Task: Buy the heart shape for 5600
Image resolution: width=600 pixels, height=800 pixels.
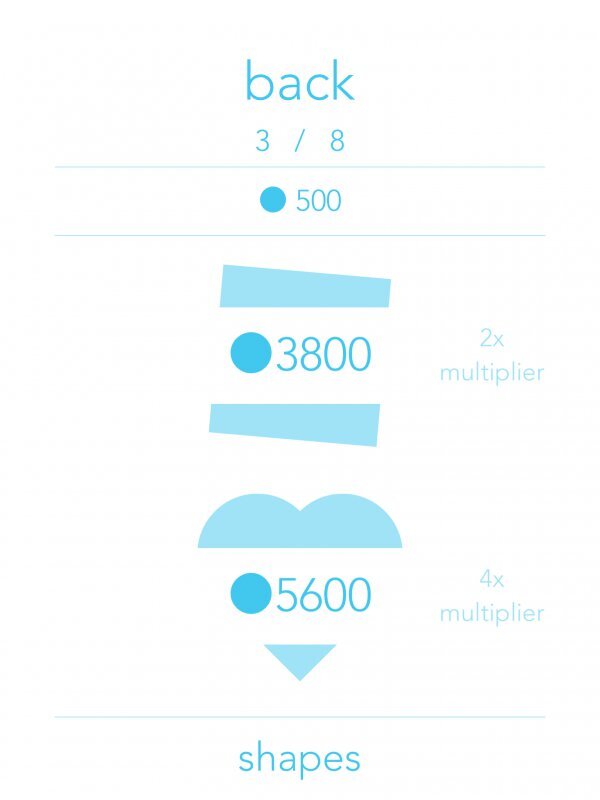Action: coord(301,594)
